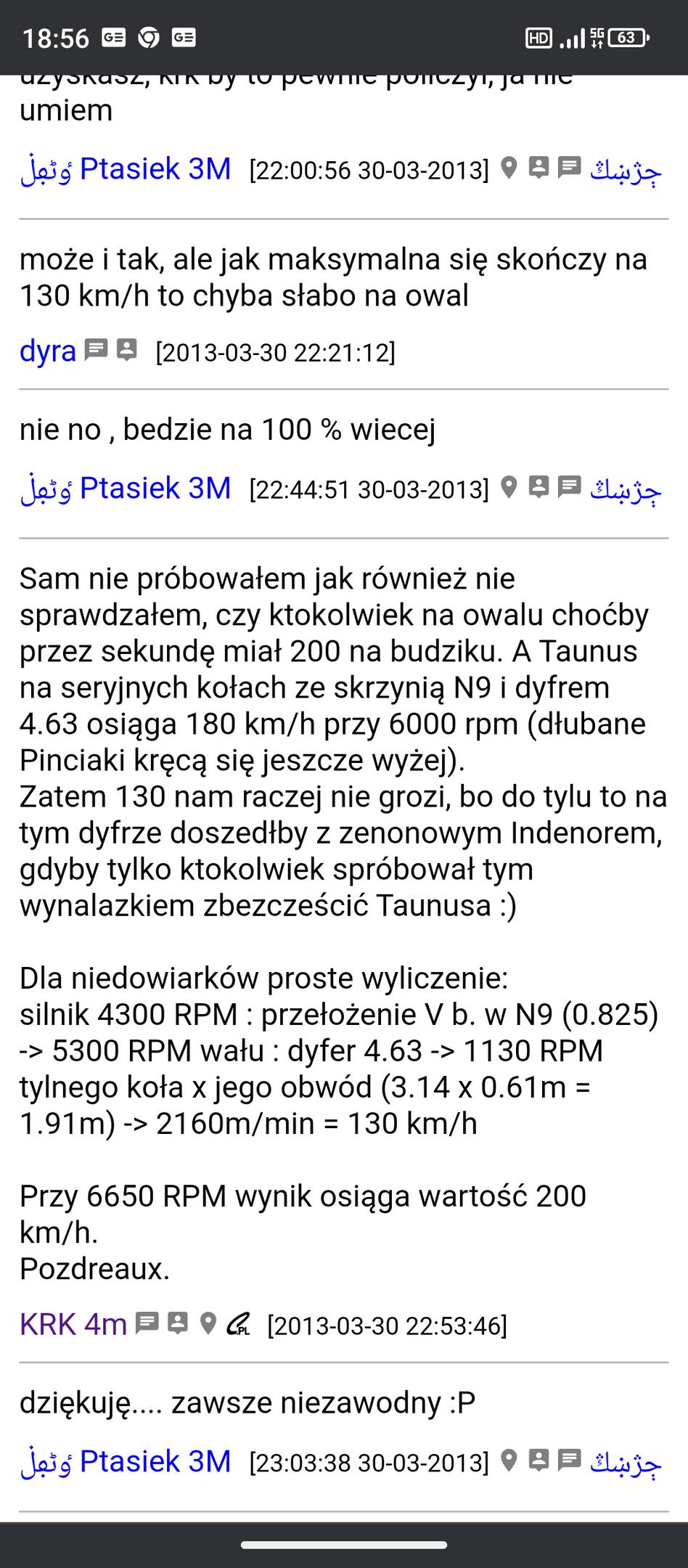688x1568 pixels.
Task: Open the profile card icon beside dyra
Action: 127,350
